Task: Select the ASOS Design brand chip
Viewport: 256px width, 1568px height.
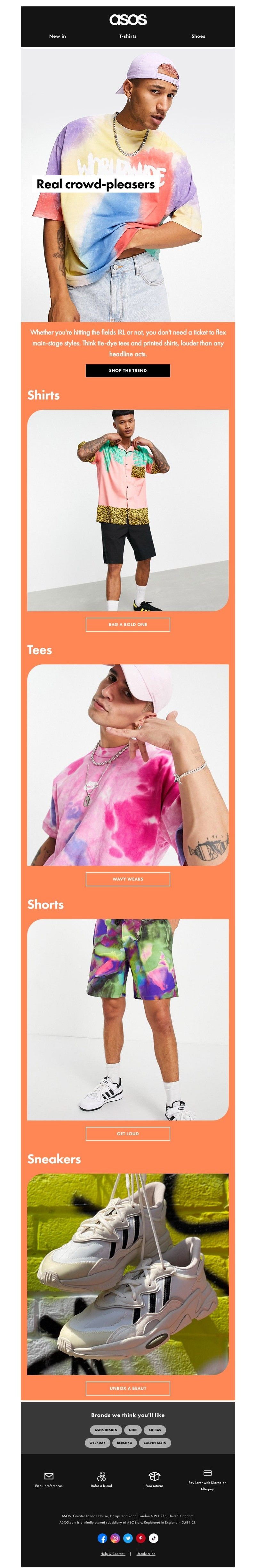Action: pos(106,1430)
